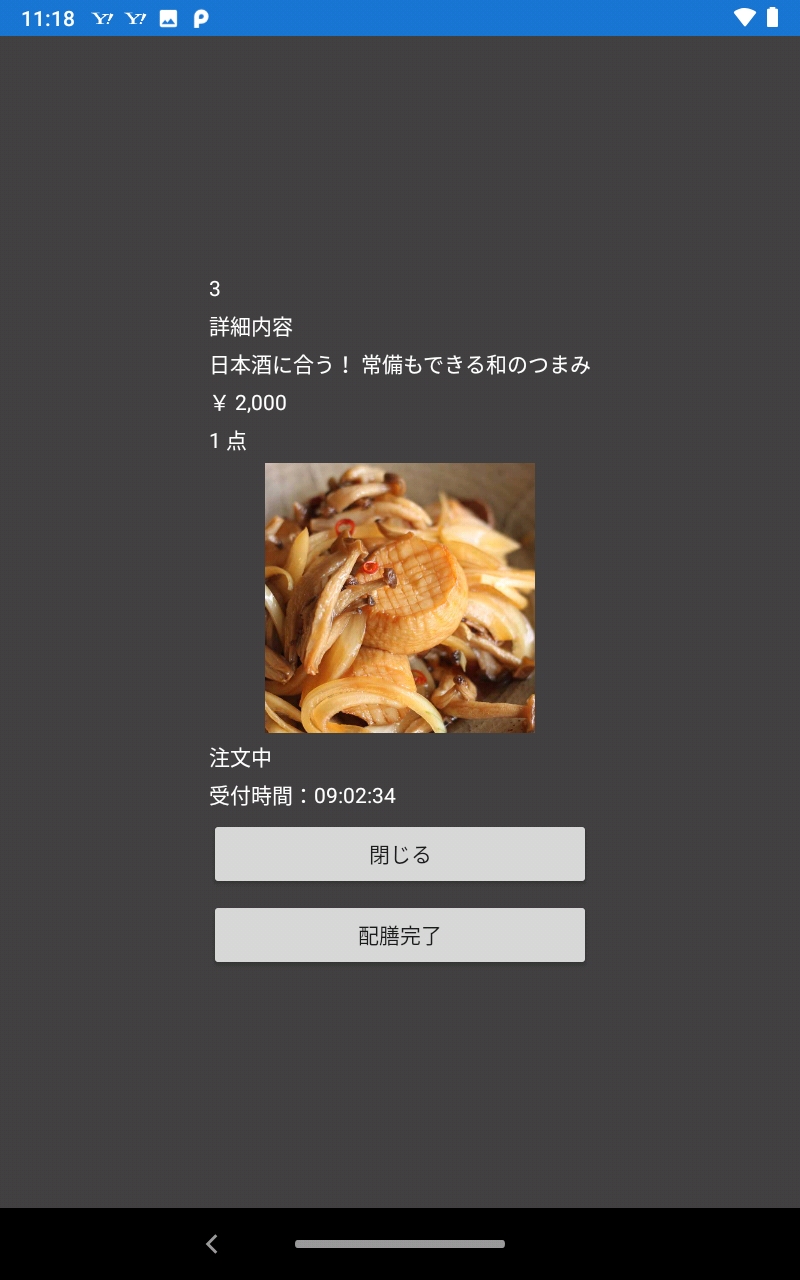Mark the order as served with 配膳完了

point(400,935)
